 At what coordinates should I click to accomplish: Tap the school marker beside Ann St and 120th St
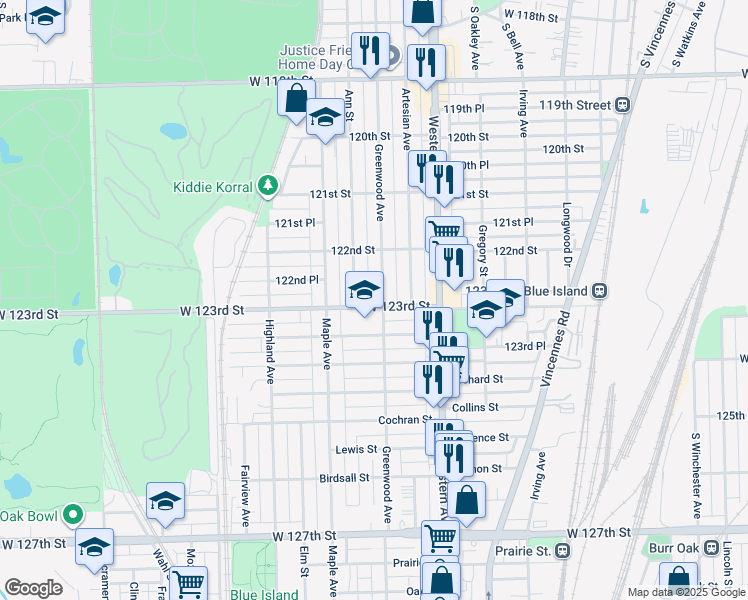click(x=325, y=119)
